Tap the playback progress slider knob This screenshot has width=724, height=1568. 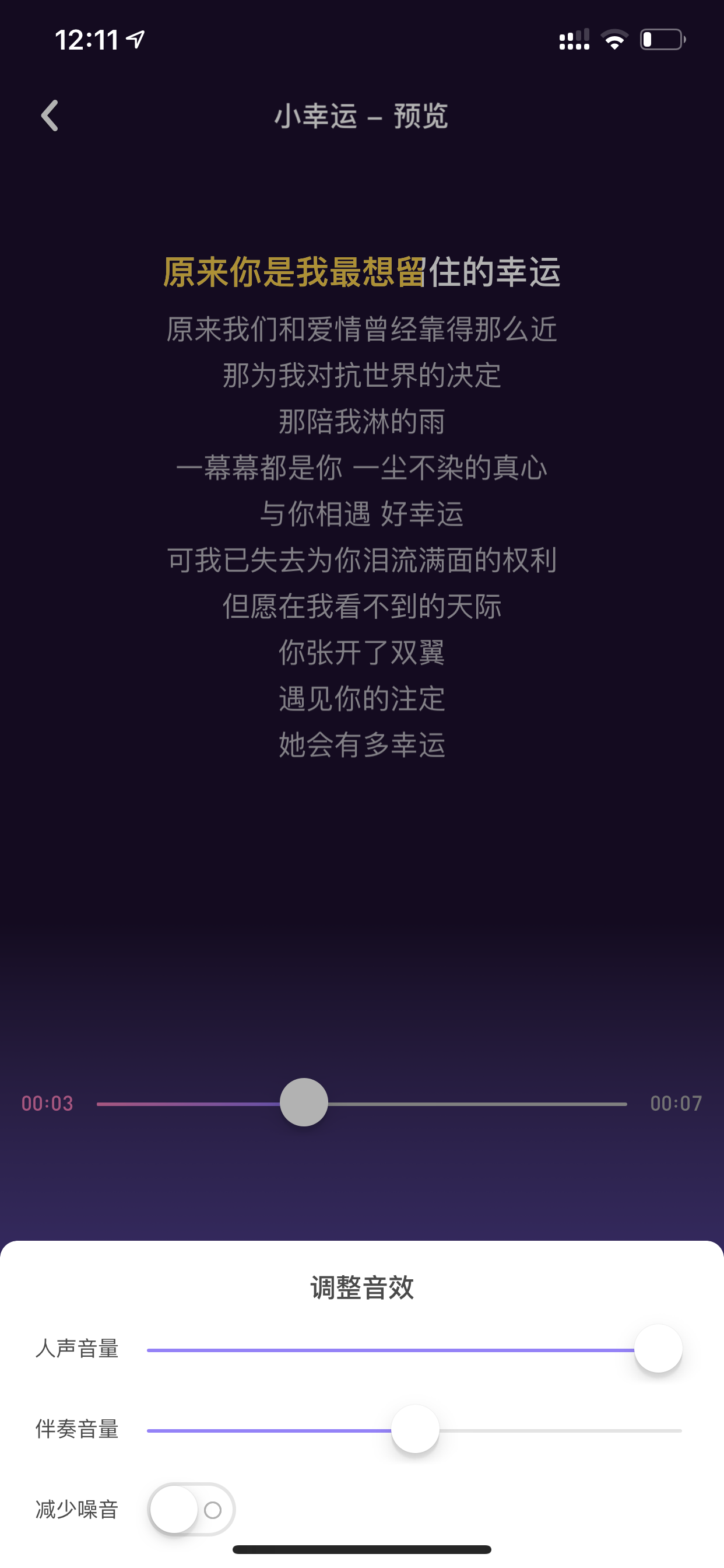304,1102
